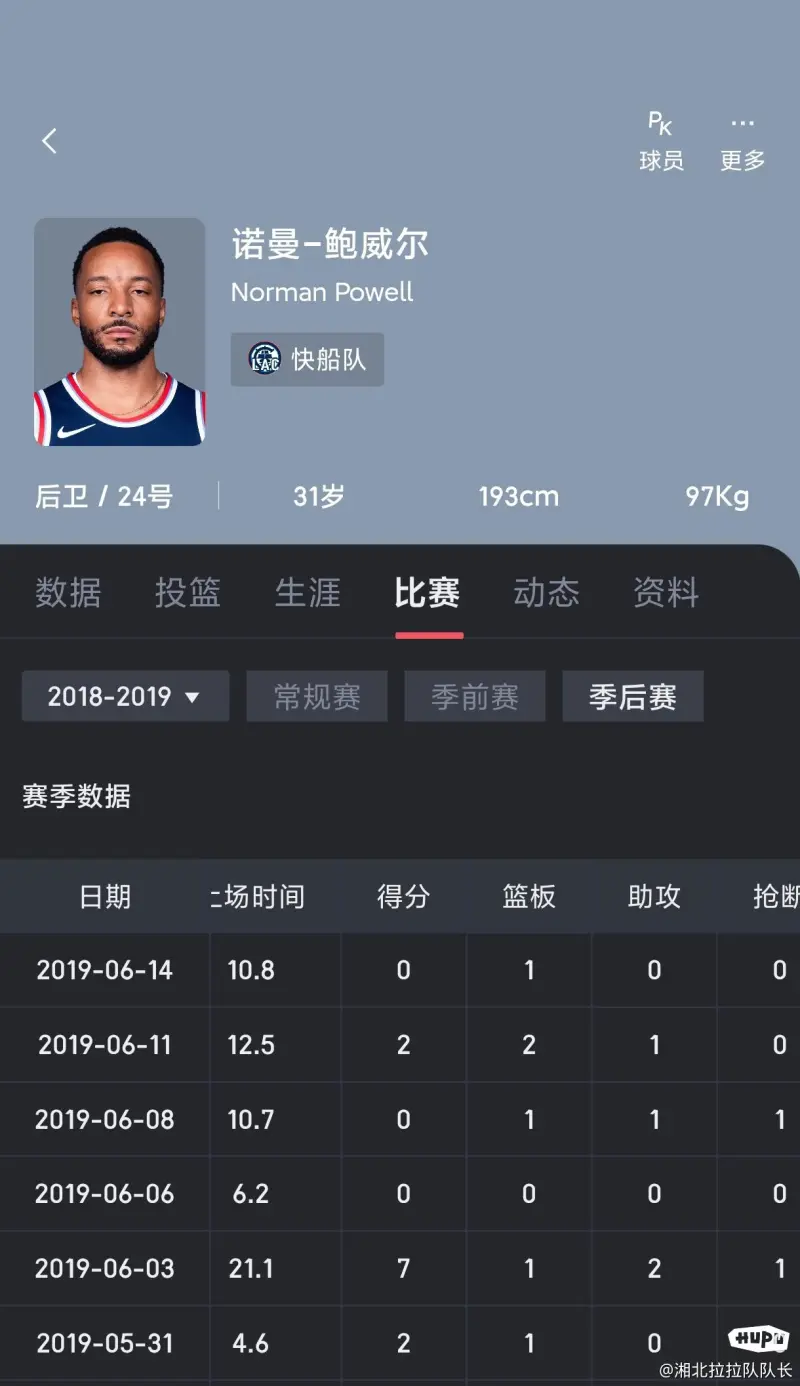Switch to the 生涯 tab
Image resolution: width=800 pixels, height=1386 pixels.
pos(308,593)
